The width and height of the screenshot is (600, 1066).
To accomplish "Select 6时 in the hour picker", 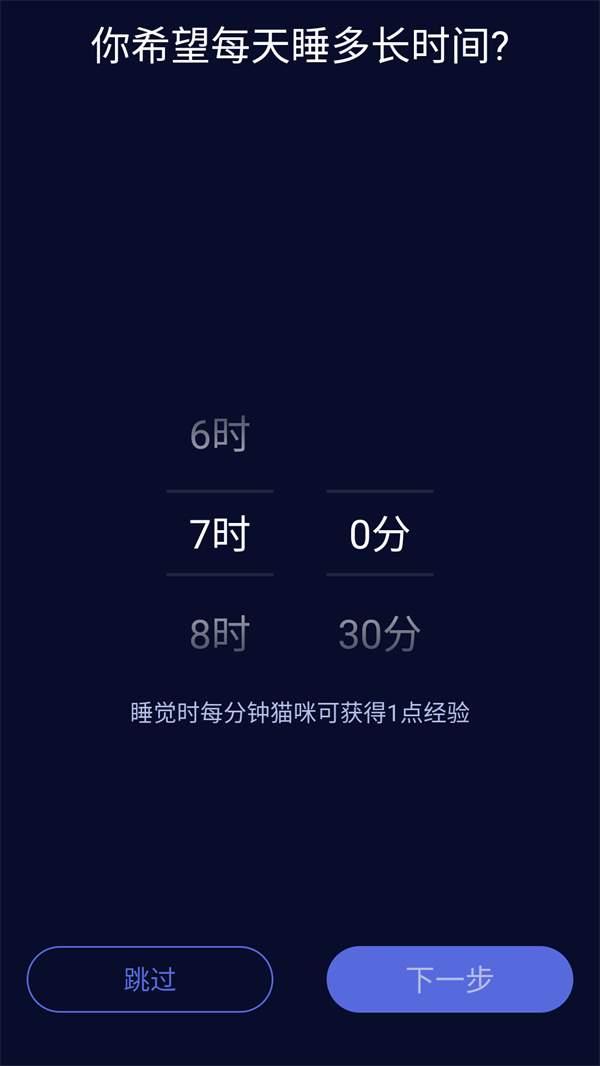I will (219, 435).
